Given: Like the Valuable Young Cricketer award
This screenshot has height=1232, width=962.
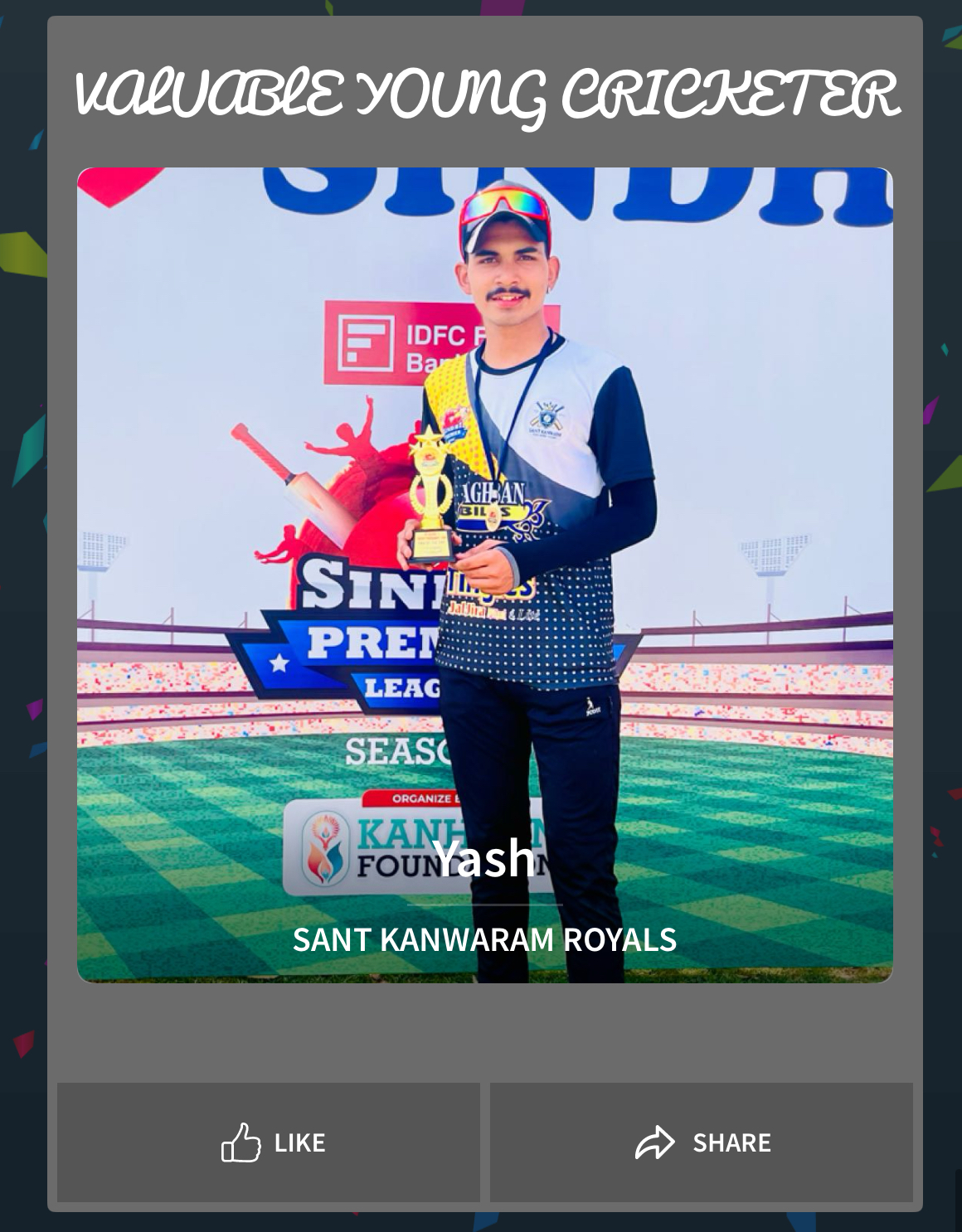Looking at the screenshot, I should pyautogui.click(x=269, y=1142).
